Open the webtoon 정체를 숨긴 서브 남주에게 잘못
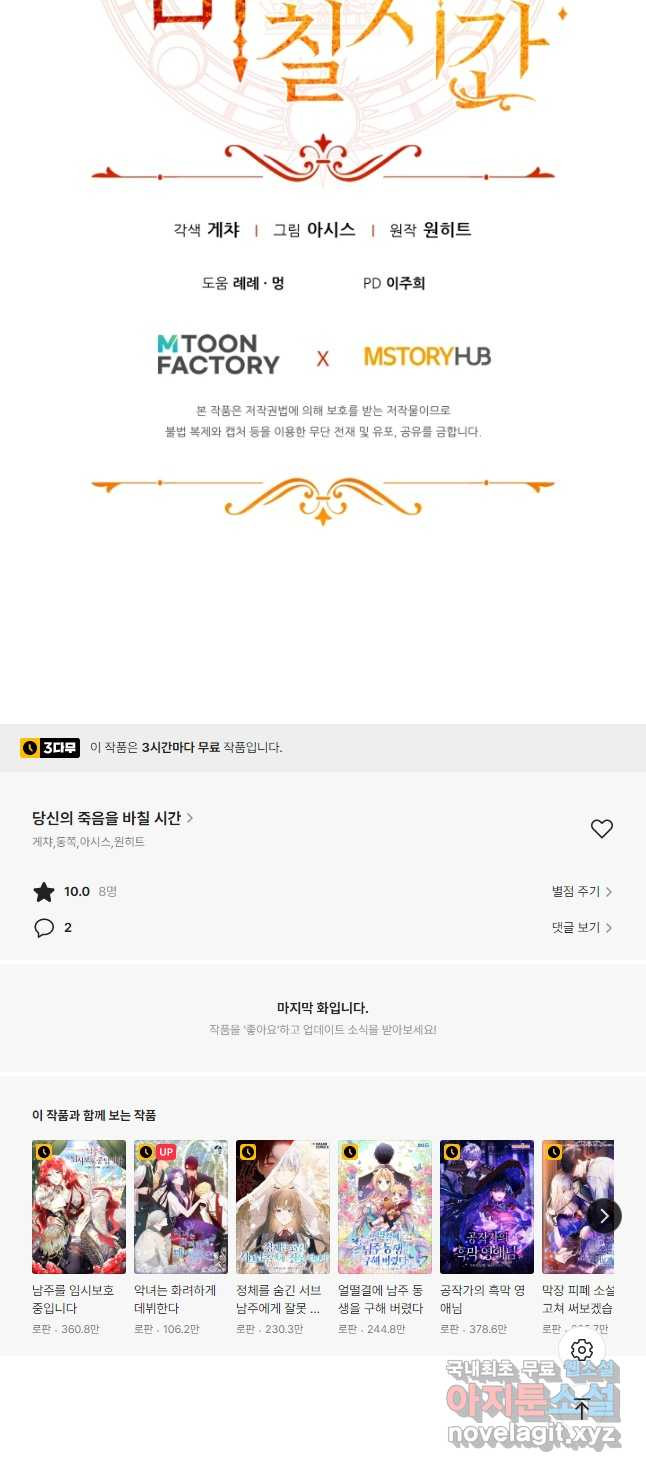The image size is (646, 1472). [283, 1207]
